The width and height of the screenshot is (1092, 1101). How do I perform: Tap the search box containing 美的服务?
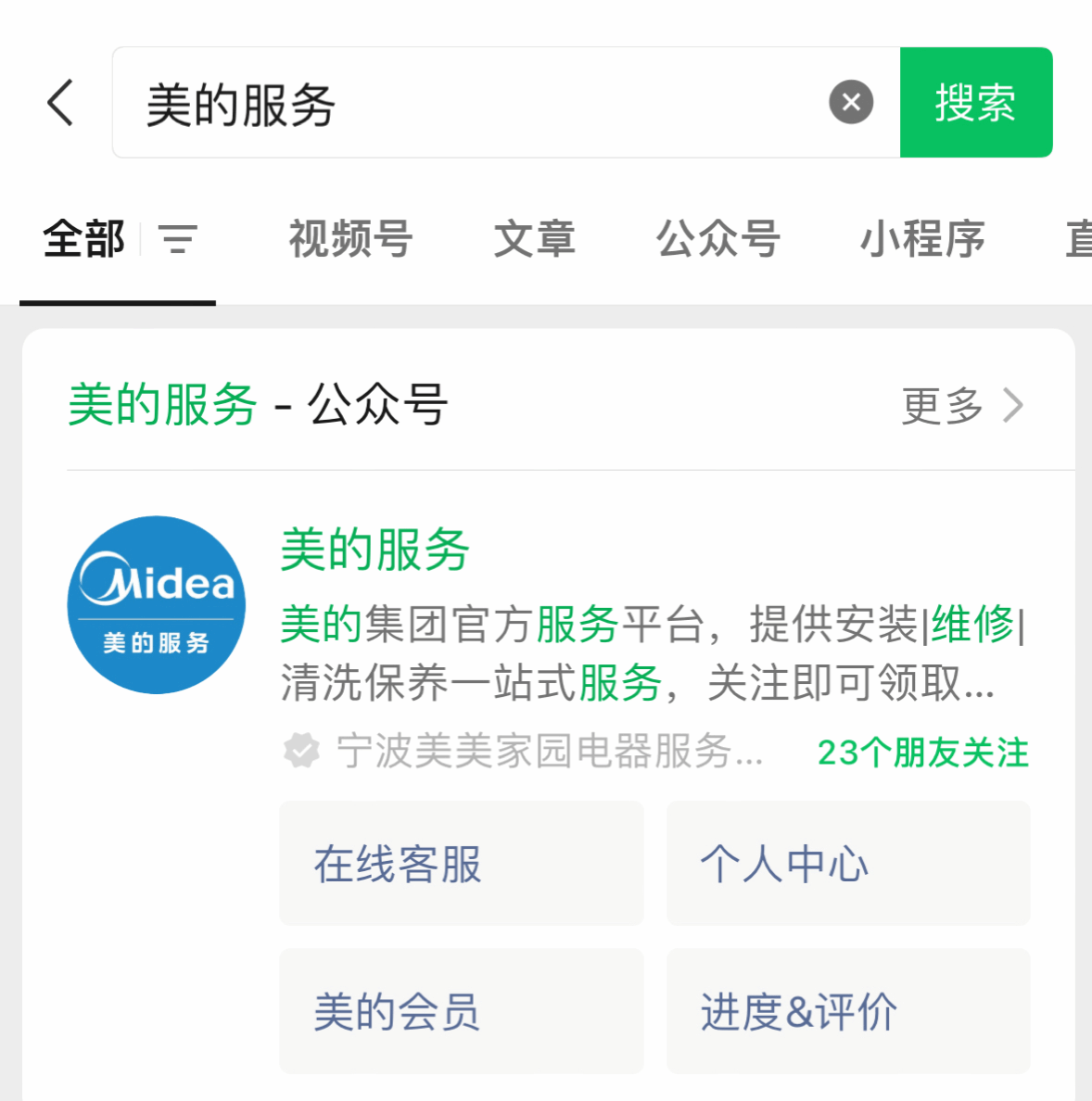(463, 103)
